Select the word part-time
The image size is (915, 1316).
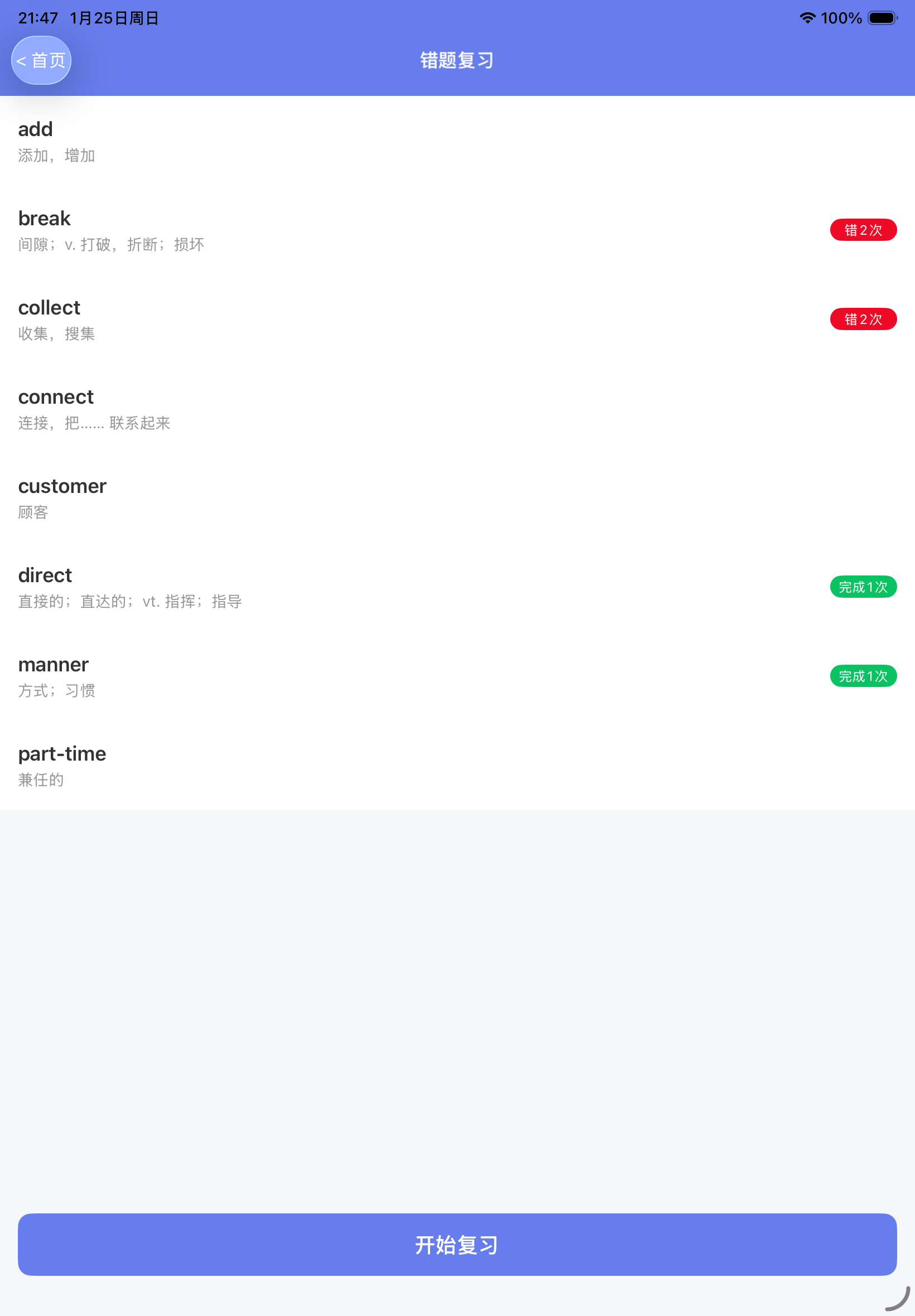(62, 753)
